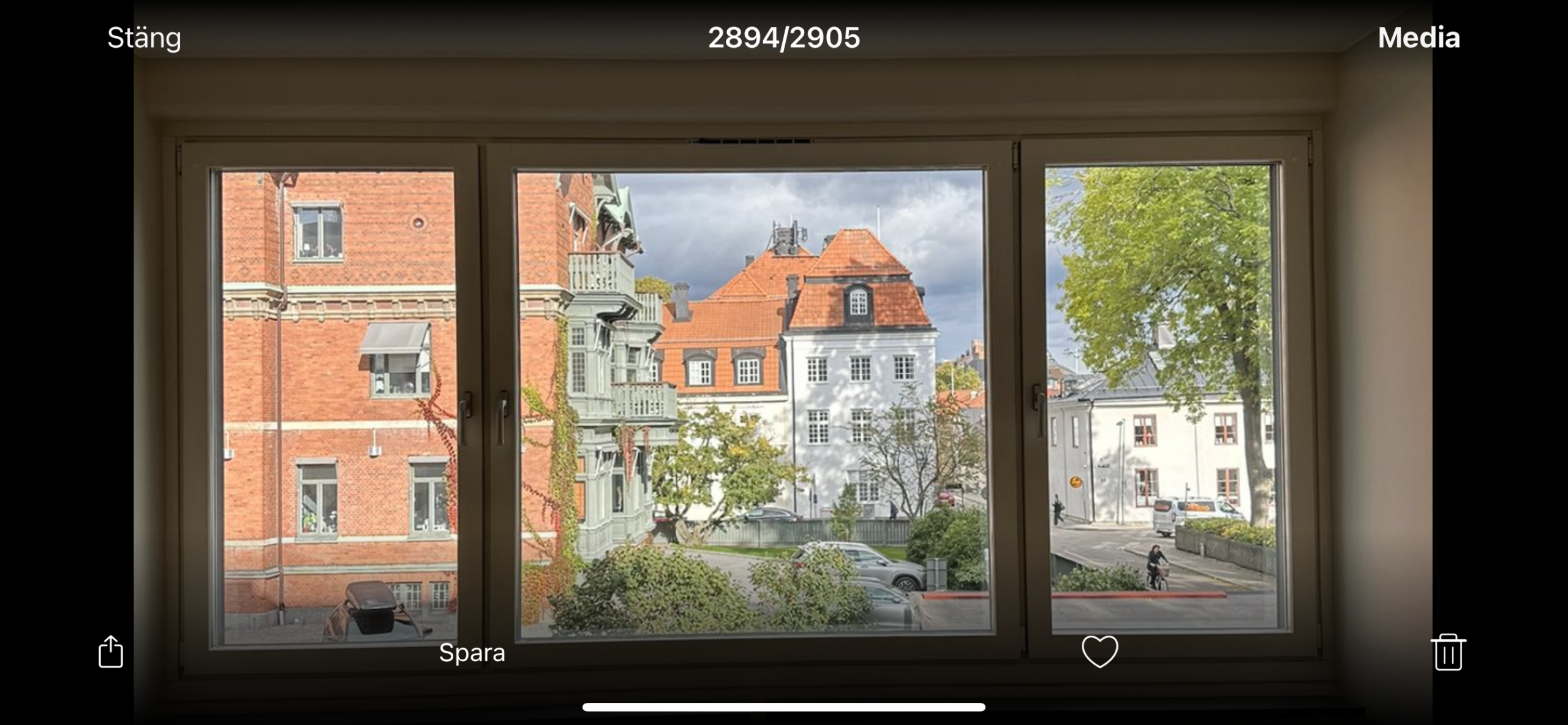Open the Media overview

1419,38
